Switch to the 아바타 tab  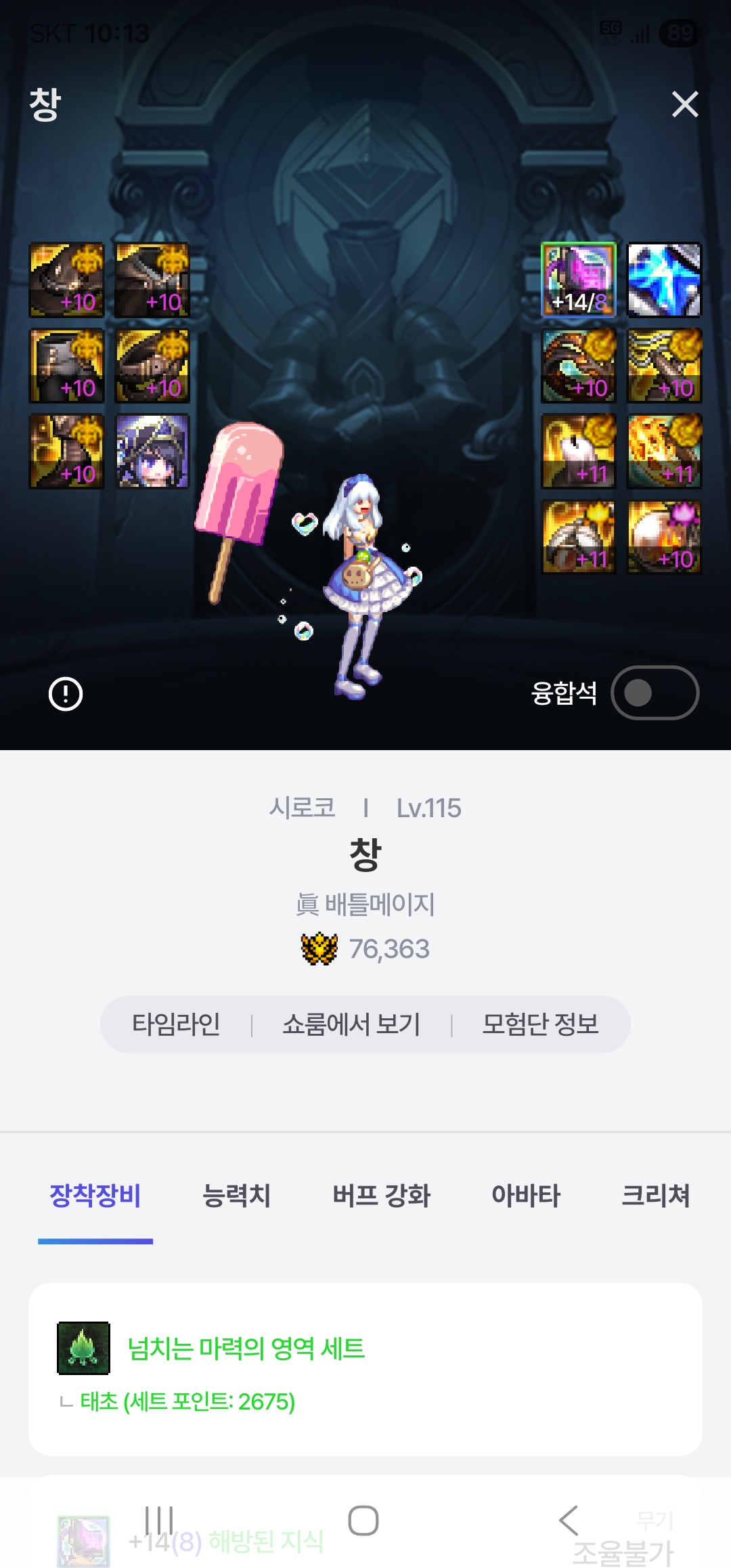[526, 1196]
